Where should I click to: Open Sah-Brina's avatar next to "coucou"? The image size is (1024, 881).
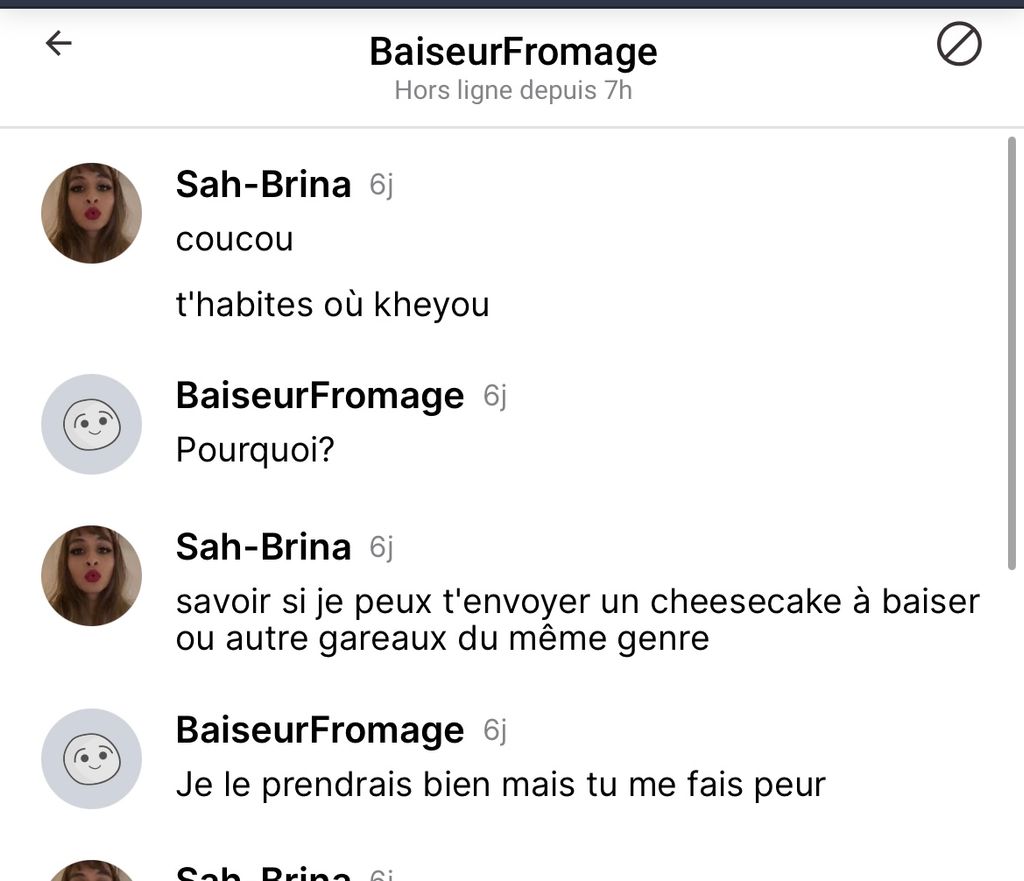pos(91,213)
